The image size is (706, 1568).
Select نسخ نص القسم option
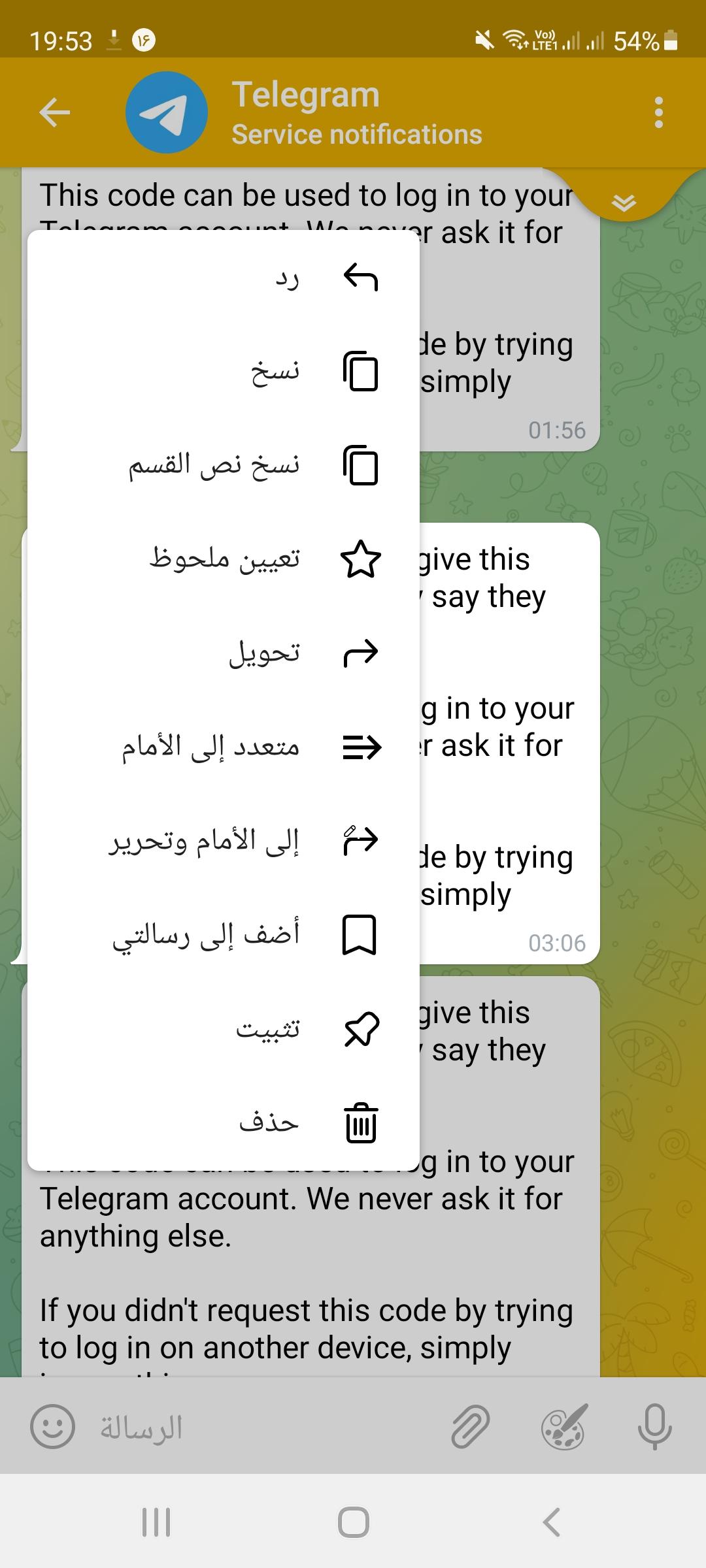click(x=222, y=466)
